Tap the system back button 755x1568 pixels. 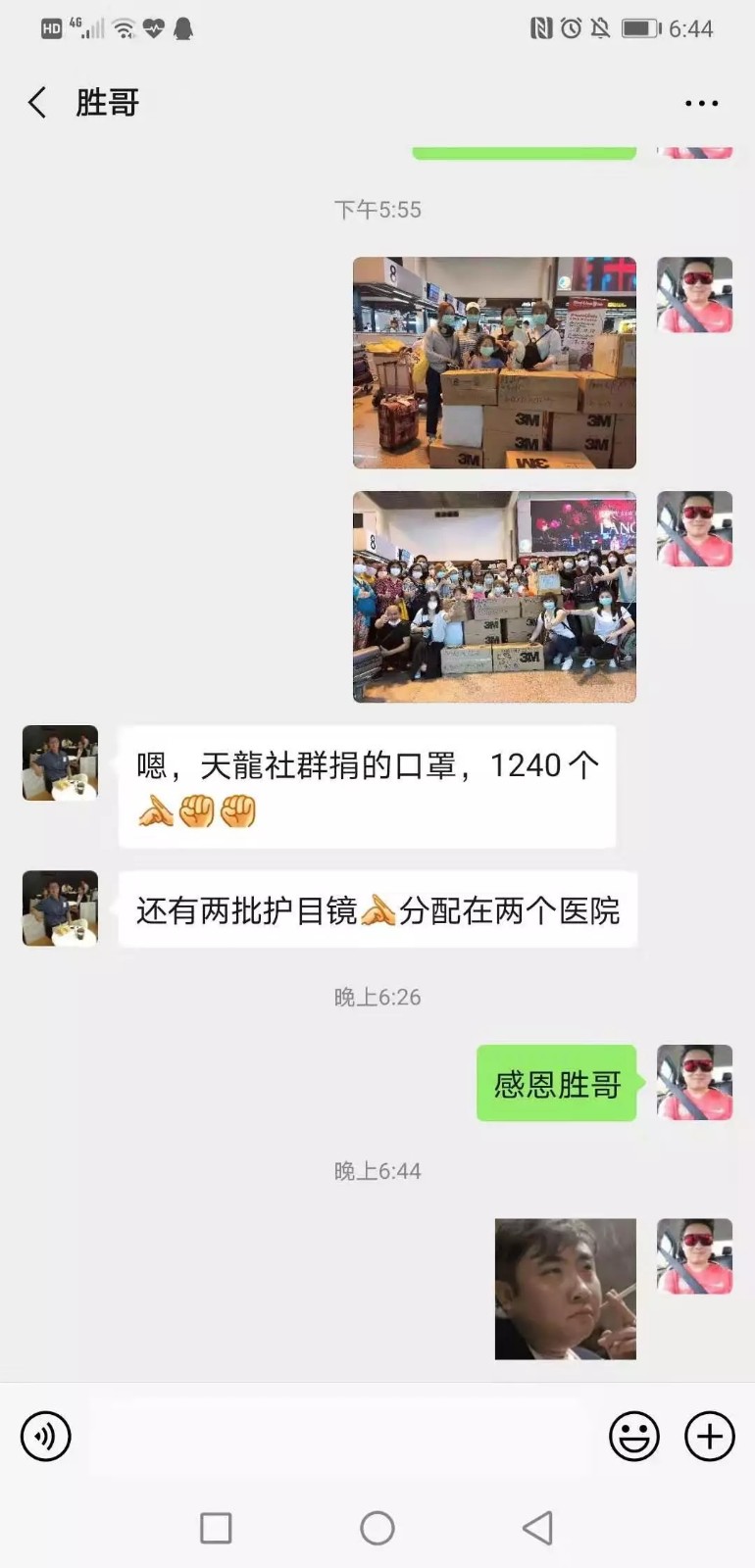click(x=537, y=1528)
